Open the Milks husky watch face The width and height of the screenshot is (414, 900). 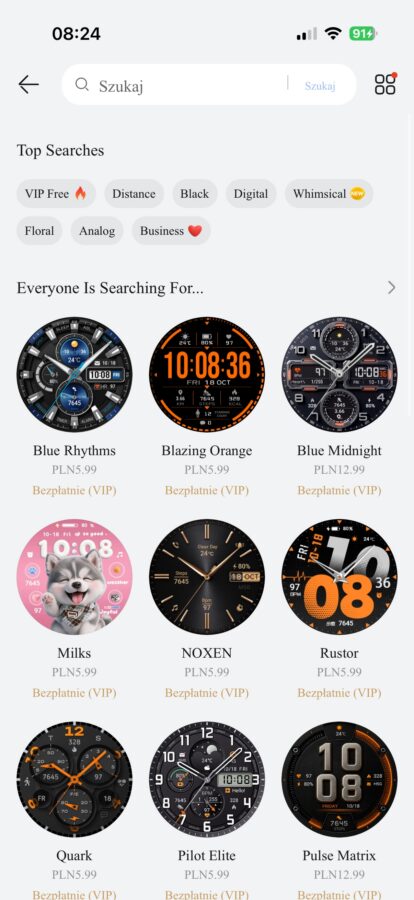(x=74, y=577)
